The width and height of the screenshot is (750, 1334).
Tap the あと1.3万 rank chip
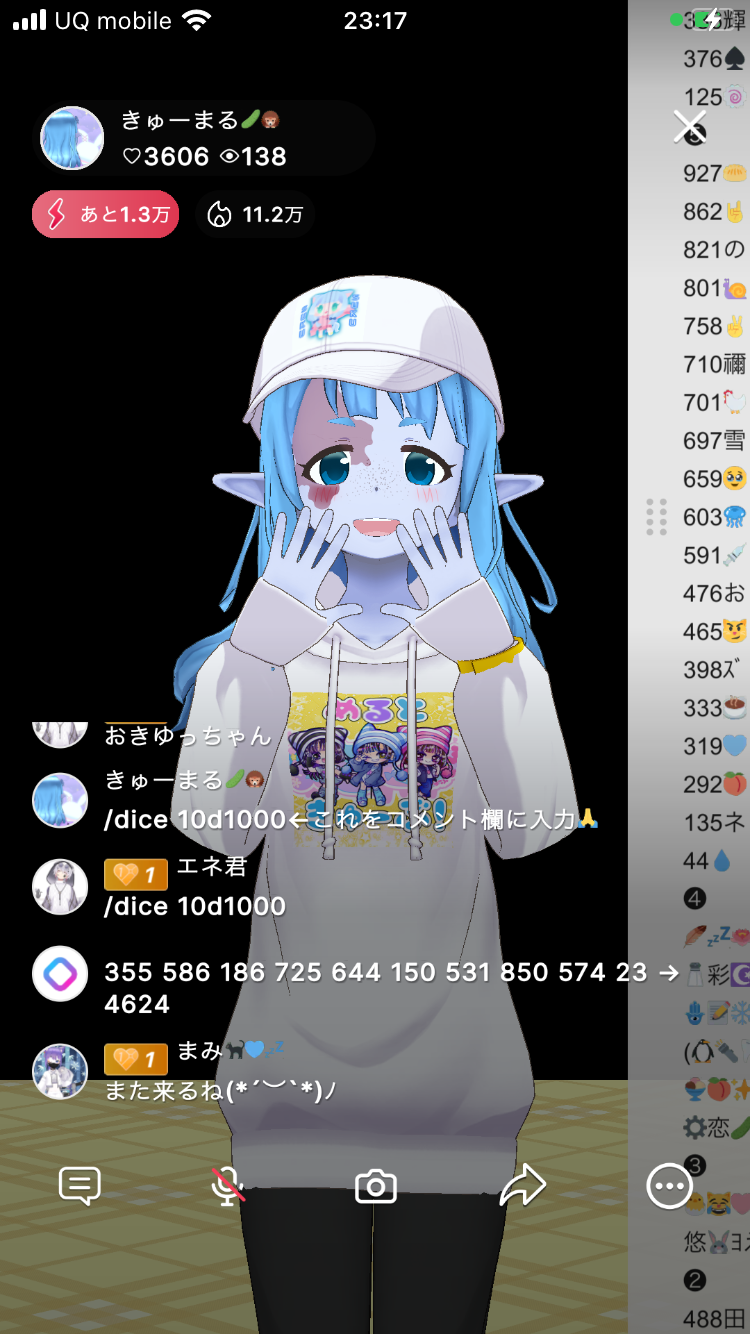[106, 215]
